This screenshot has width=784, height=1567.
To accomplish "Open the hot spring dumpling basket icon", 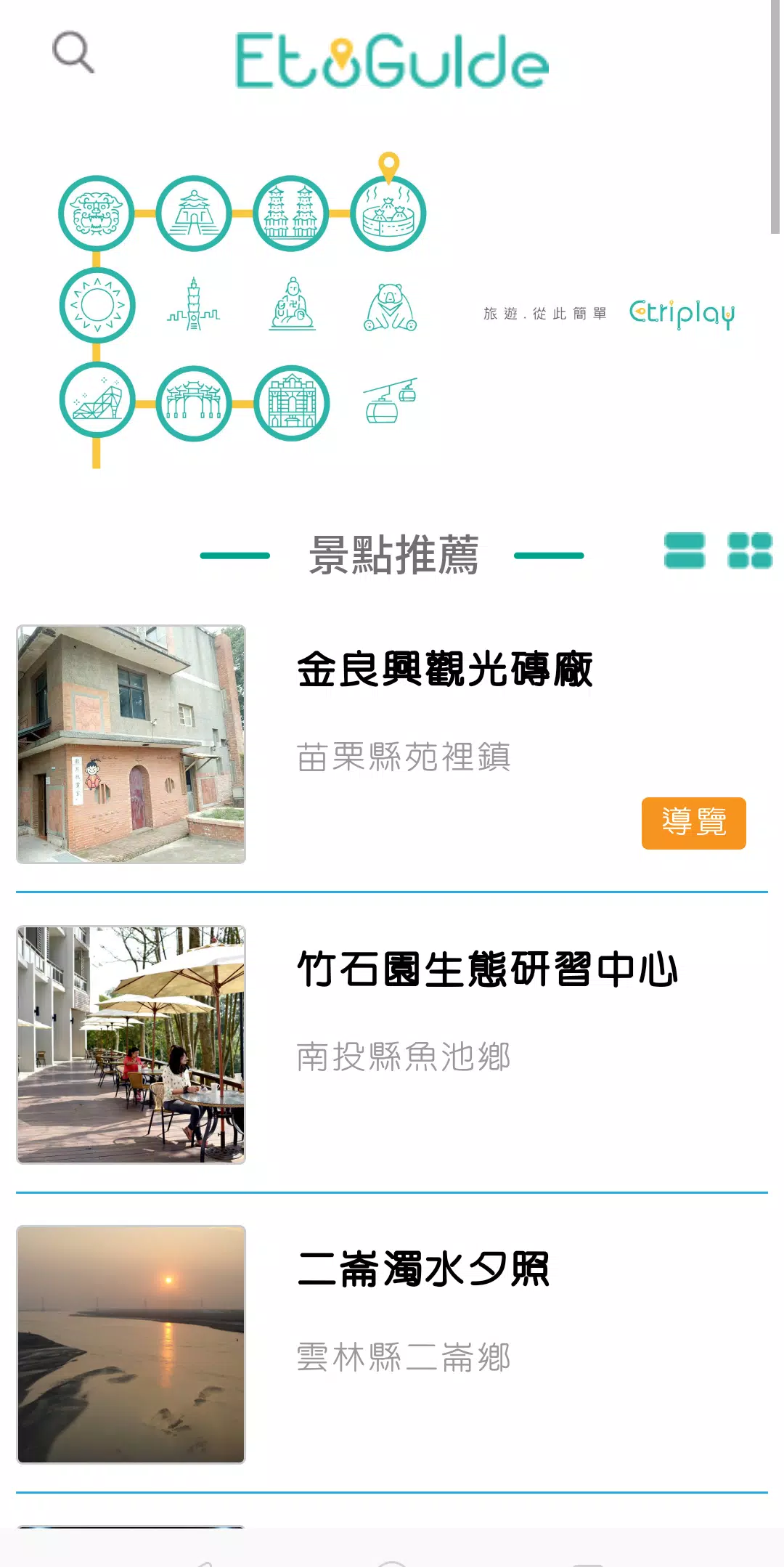I will [x=390, y=213].
